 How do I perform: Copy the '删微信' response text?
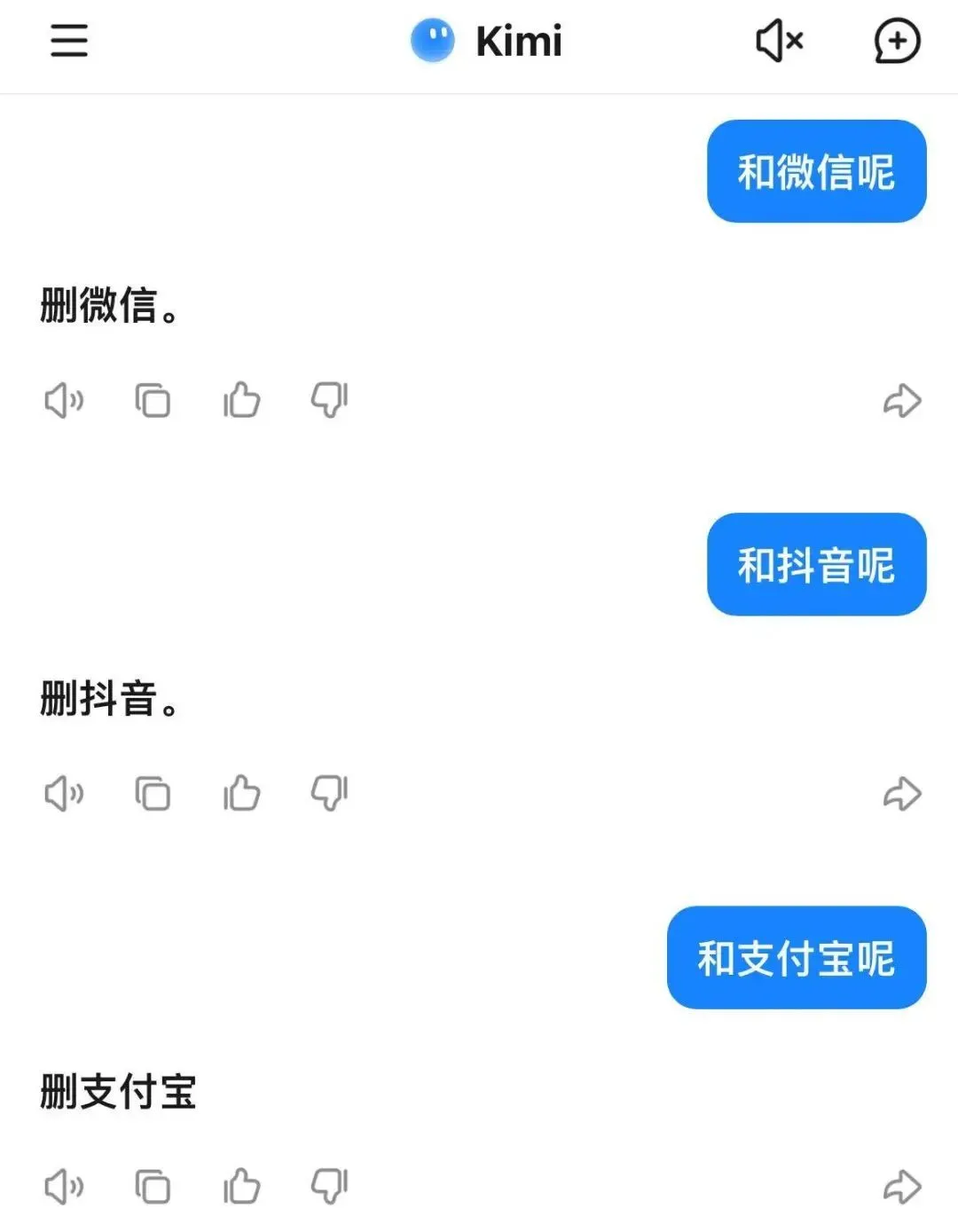coord(153,401)
